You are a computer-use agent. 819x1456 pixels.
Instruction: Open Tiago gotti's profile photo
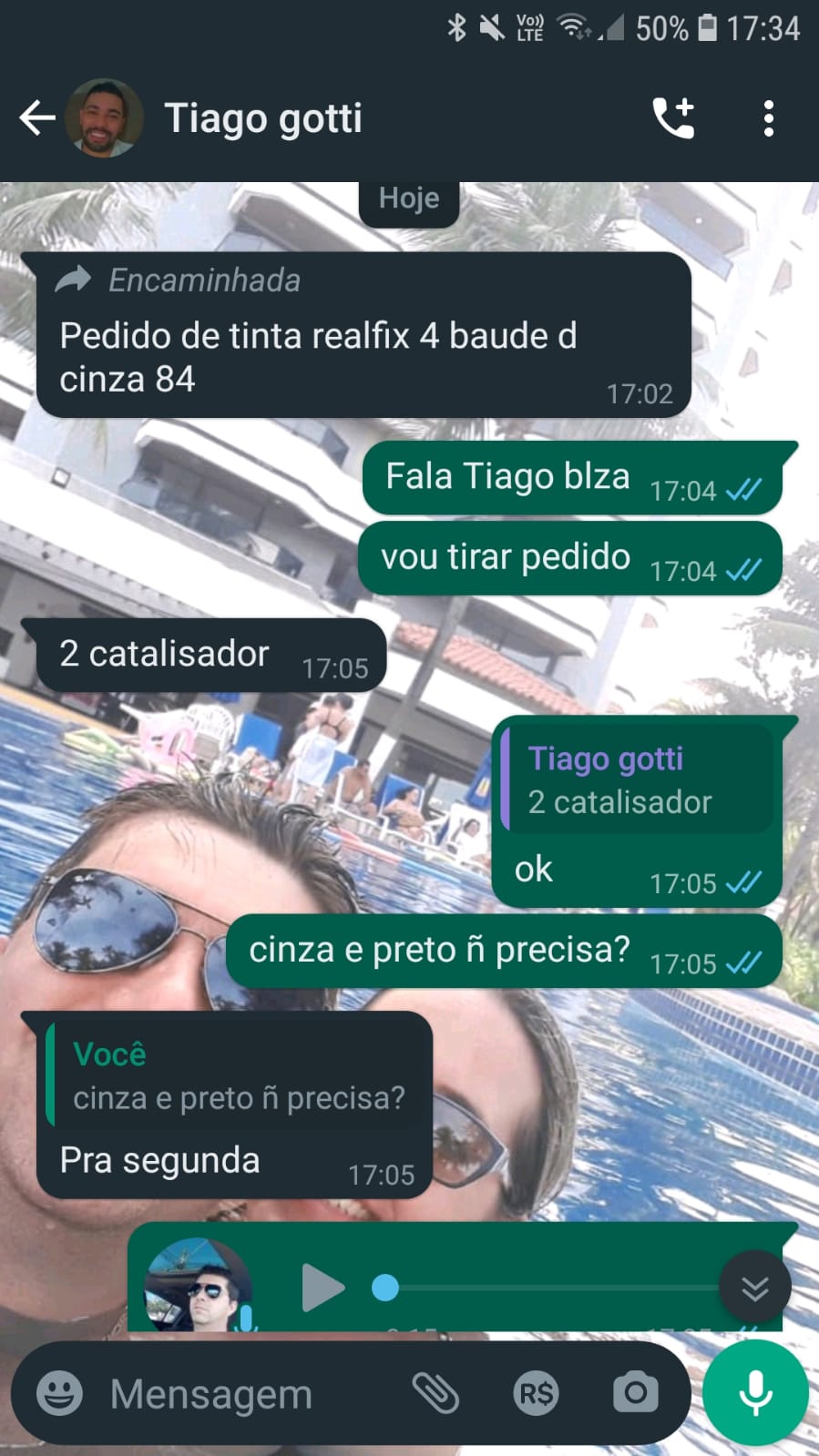(104, 118)
